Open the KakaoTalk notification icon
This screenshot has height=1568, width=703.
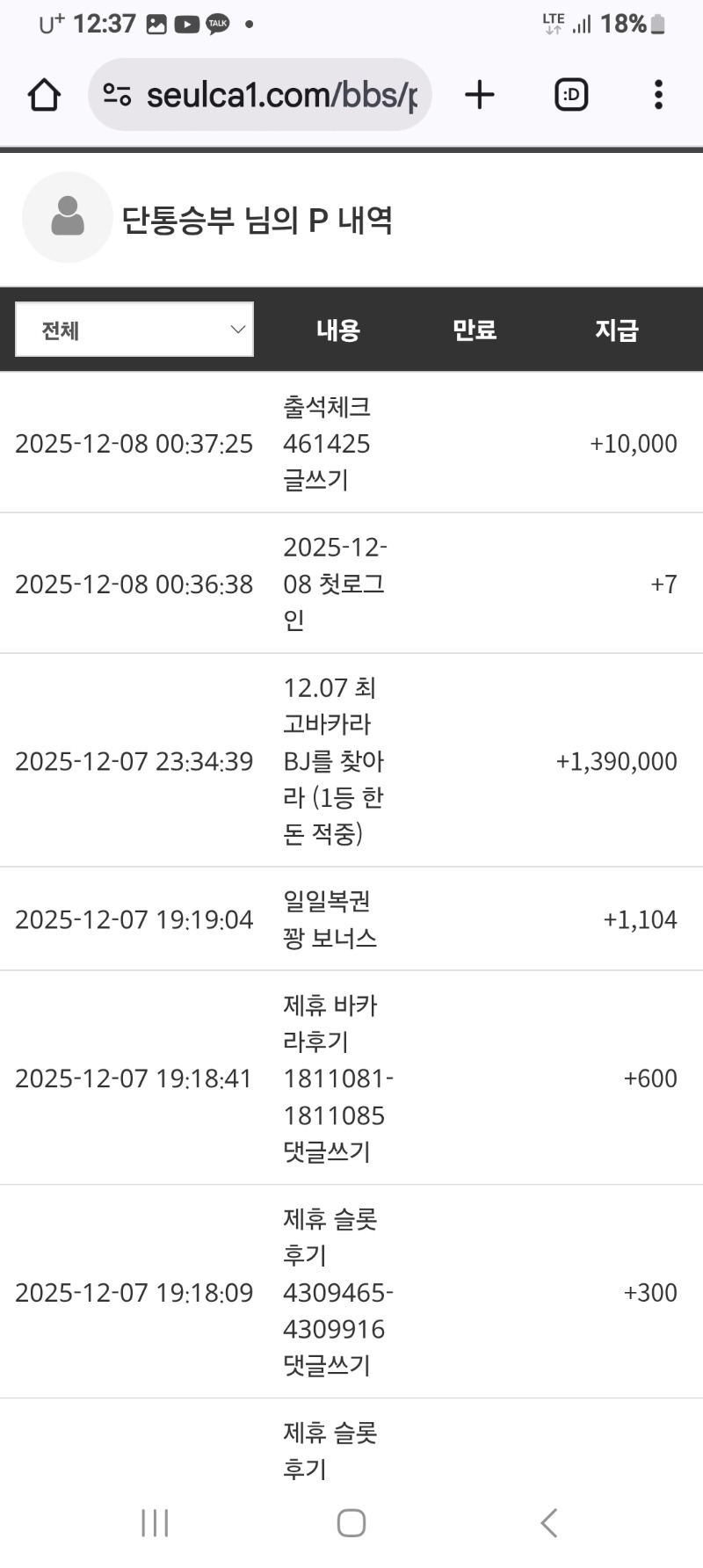pos(216,23)
